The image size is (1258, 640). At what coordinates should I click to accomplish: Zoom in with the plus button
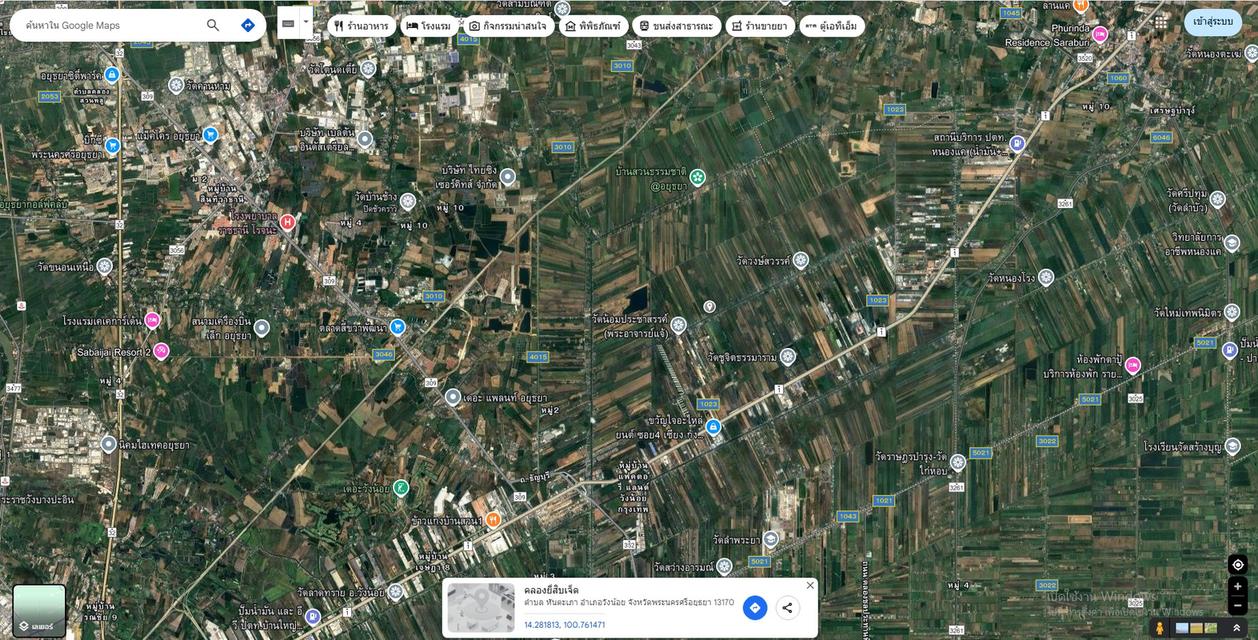(x=1237, y=587)
